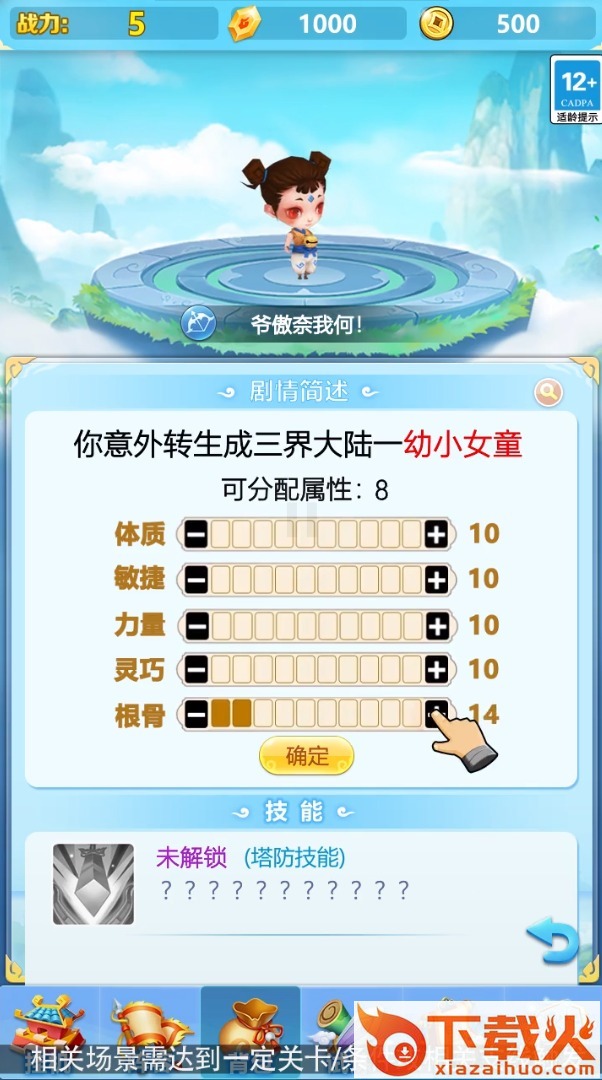The height and width of the screenshot is (1080, 602).
Task: Switch to the treasure chest tab
Action: 48,1020
